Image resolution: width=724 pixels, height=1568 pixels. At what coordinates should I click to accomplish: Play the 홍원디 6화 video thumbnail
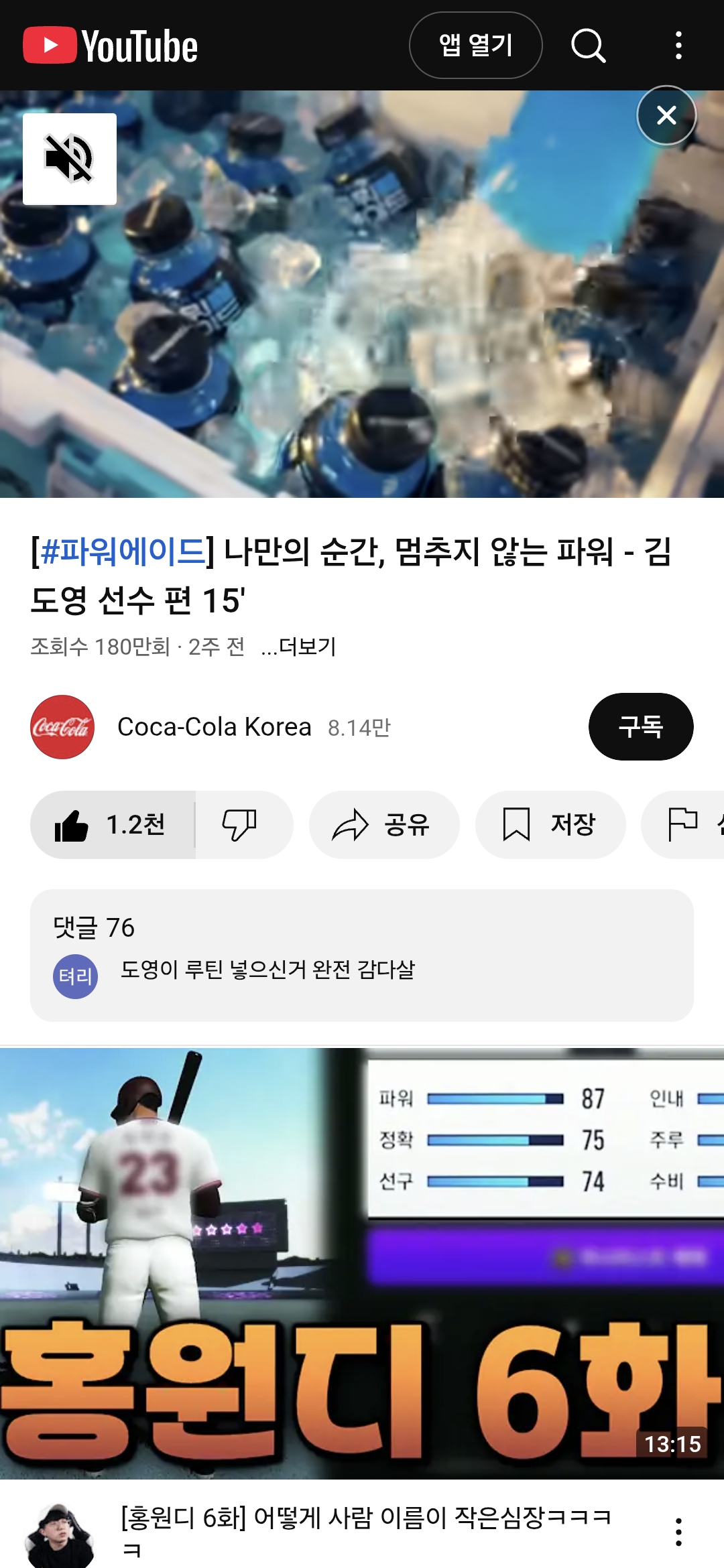click(x=362, y=1263)
